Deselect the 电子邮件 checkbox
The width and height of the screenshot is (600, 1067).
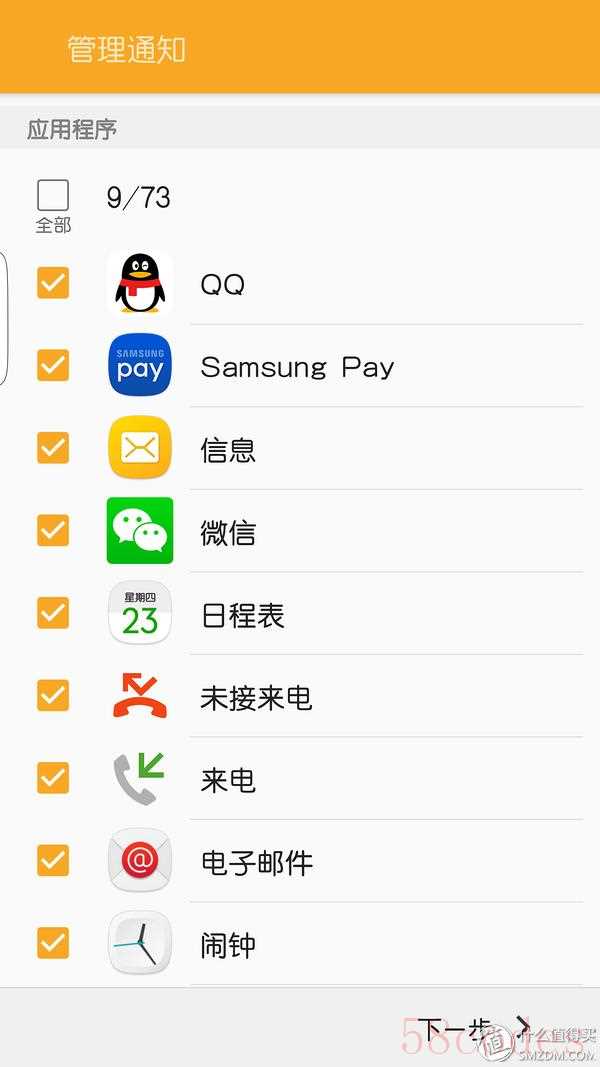coord(53,860)
